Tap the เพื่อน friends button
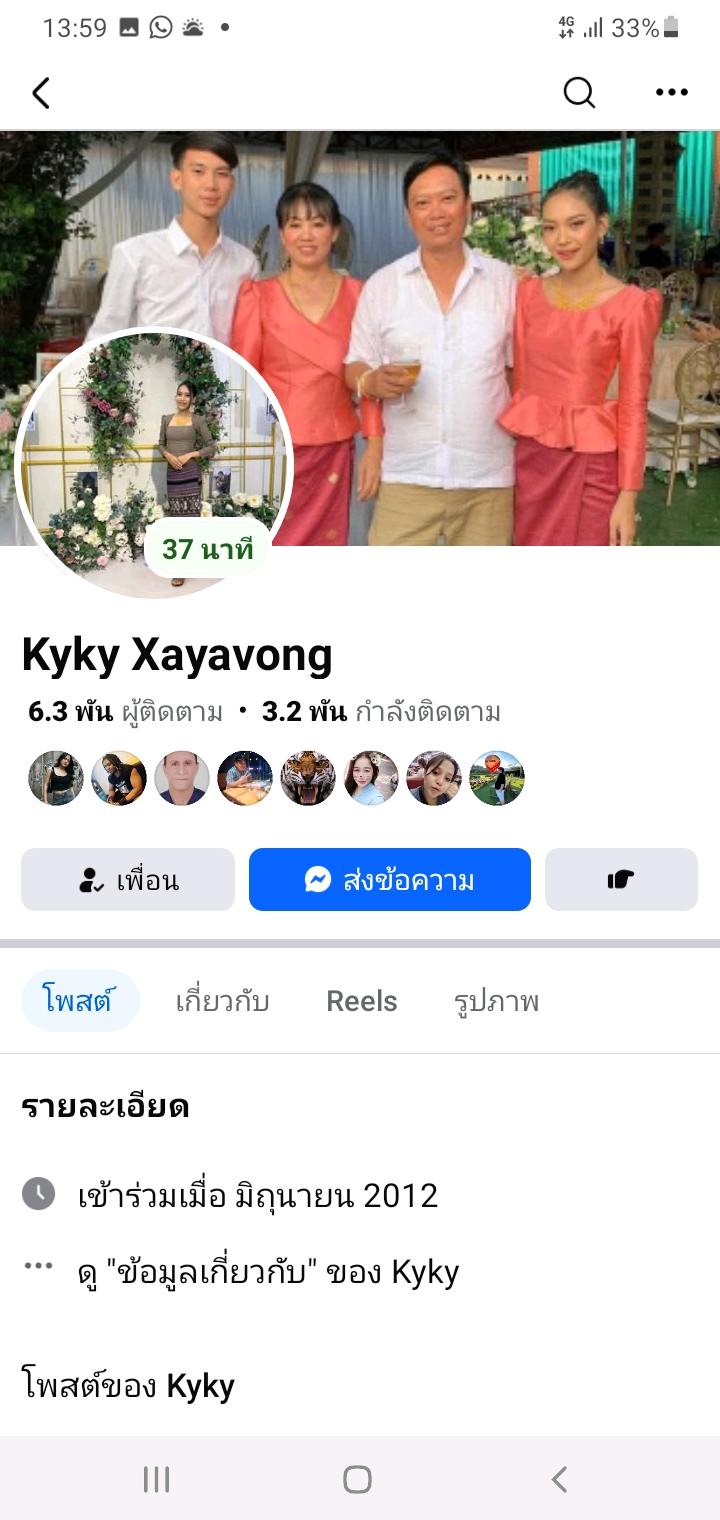720x1520 pixels. 128,880
